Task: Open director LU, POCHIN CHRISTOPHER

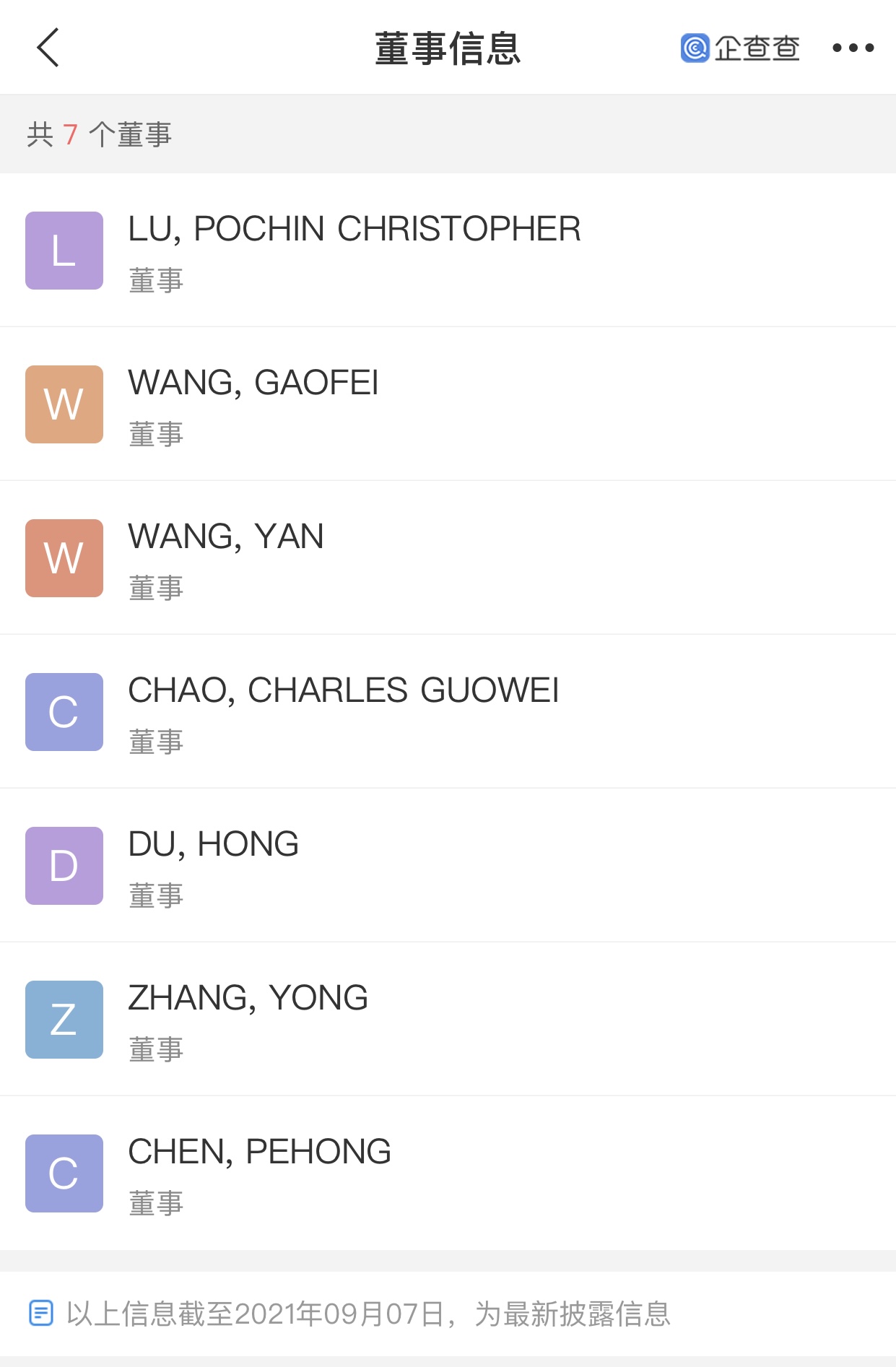Action: pyautogui.click(x=354, y=250)
